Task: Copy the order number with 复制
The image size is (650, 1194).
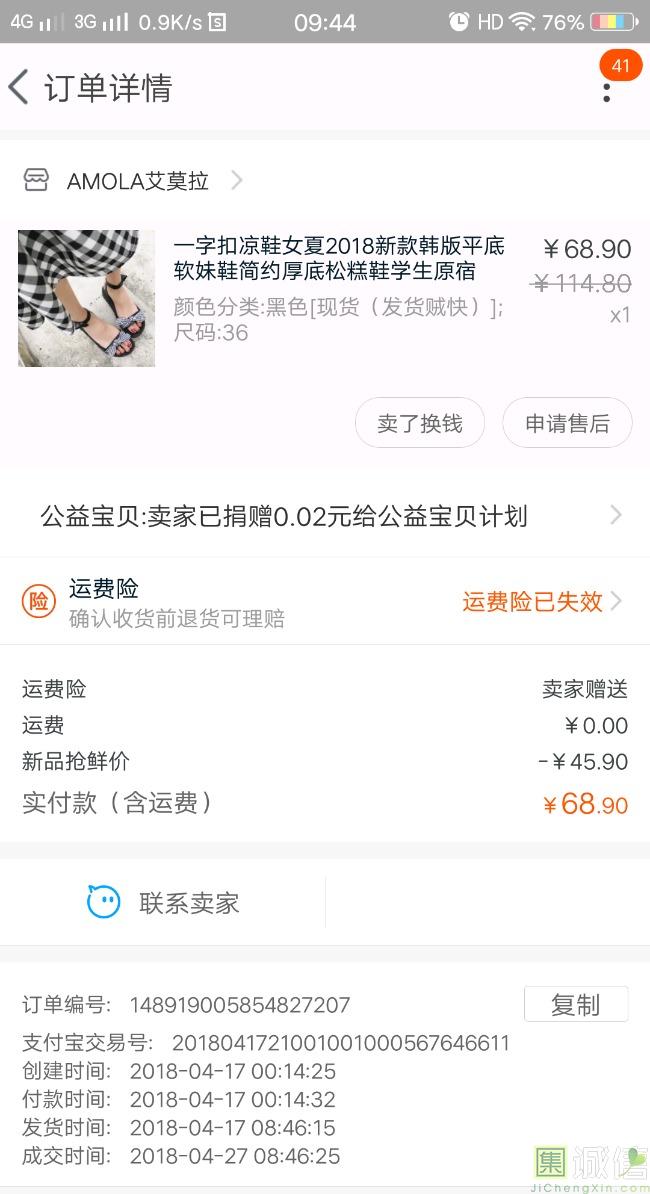Action: [x=575, y=1004]
